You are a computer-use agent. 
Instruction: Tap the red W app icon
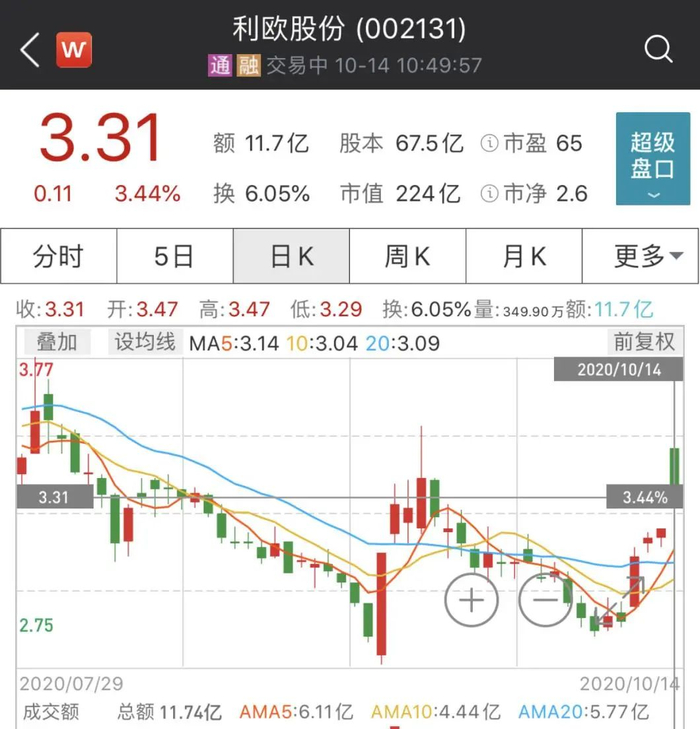point(74,49)
